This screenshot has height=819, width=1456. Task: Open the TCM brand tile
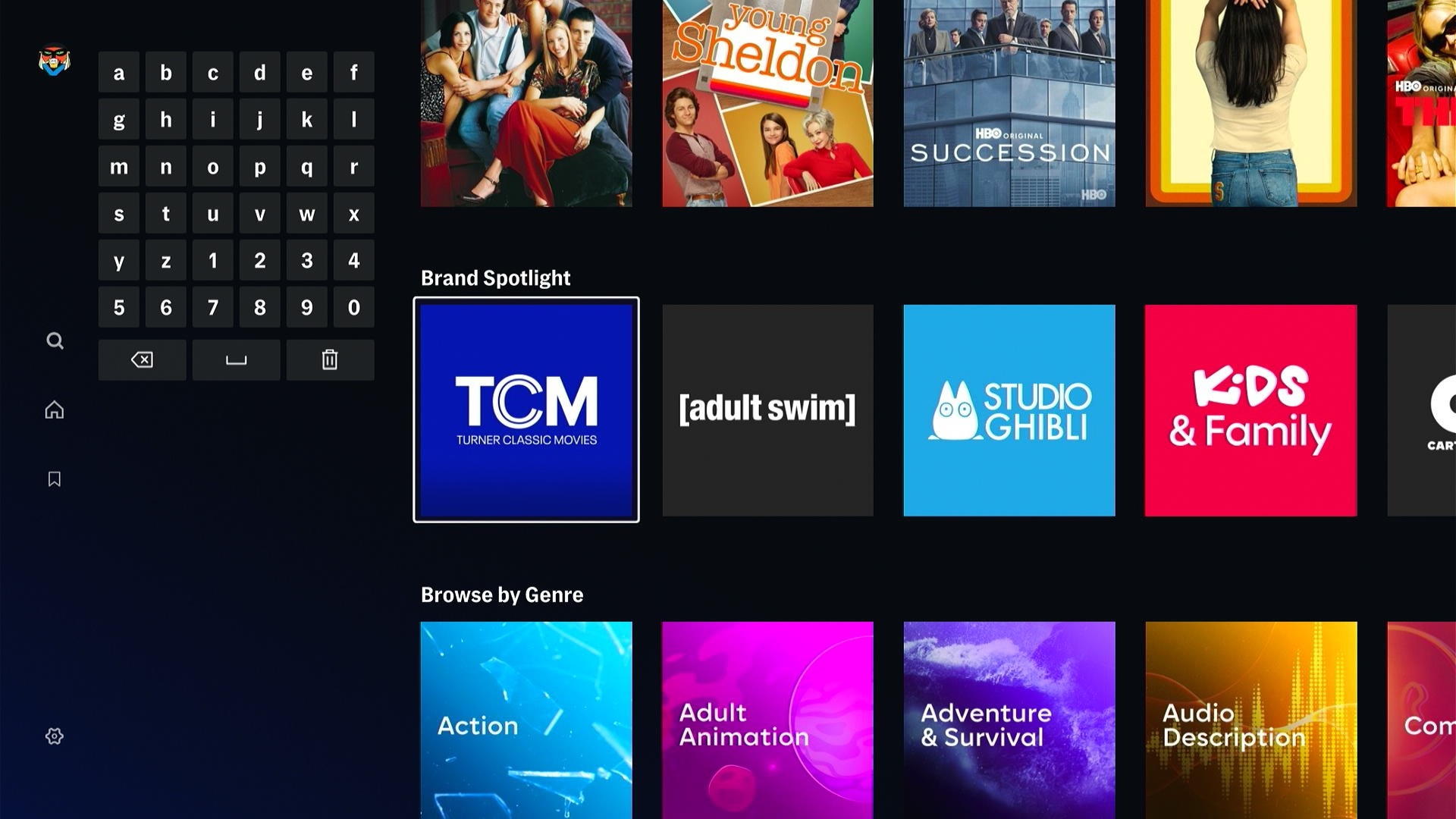pyautogui.click(x=526, y=410)
